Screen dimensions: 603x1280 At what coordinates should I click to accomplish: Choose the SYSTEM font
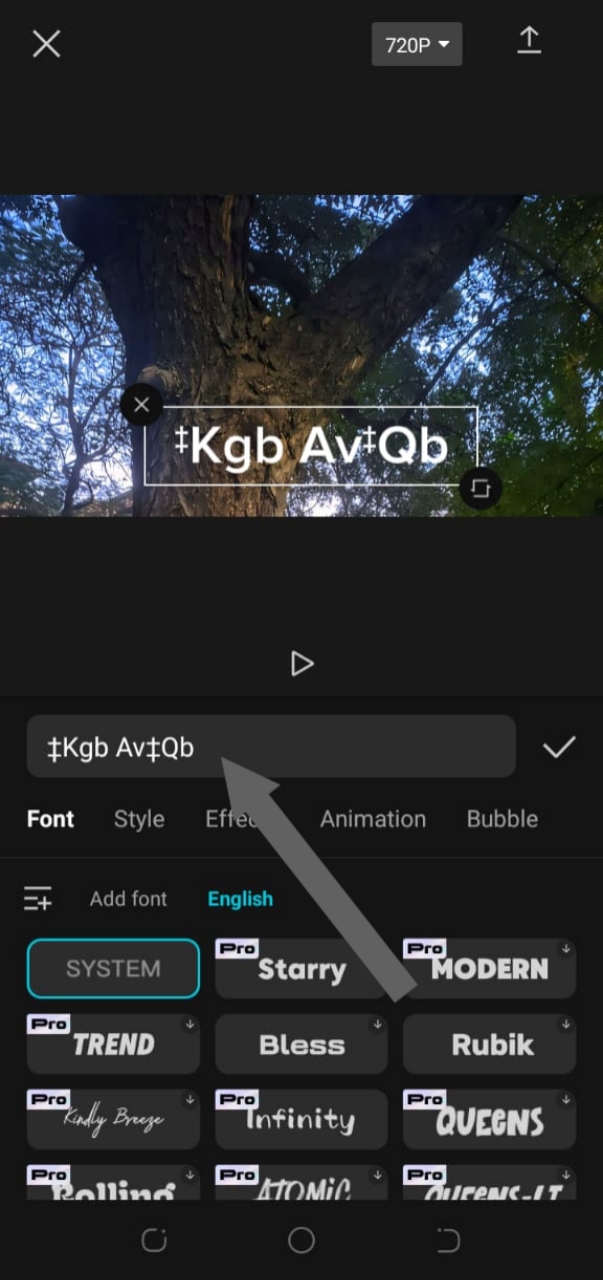coord(113,968)
